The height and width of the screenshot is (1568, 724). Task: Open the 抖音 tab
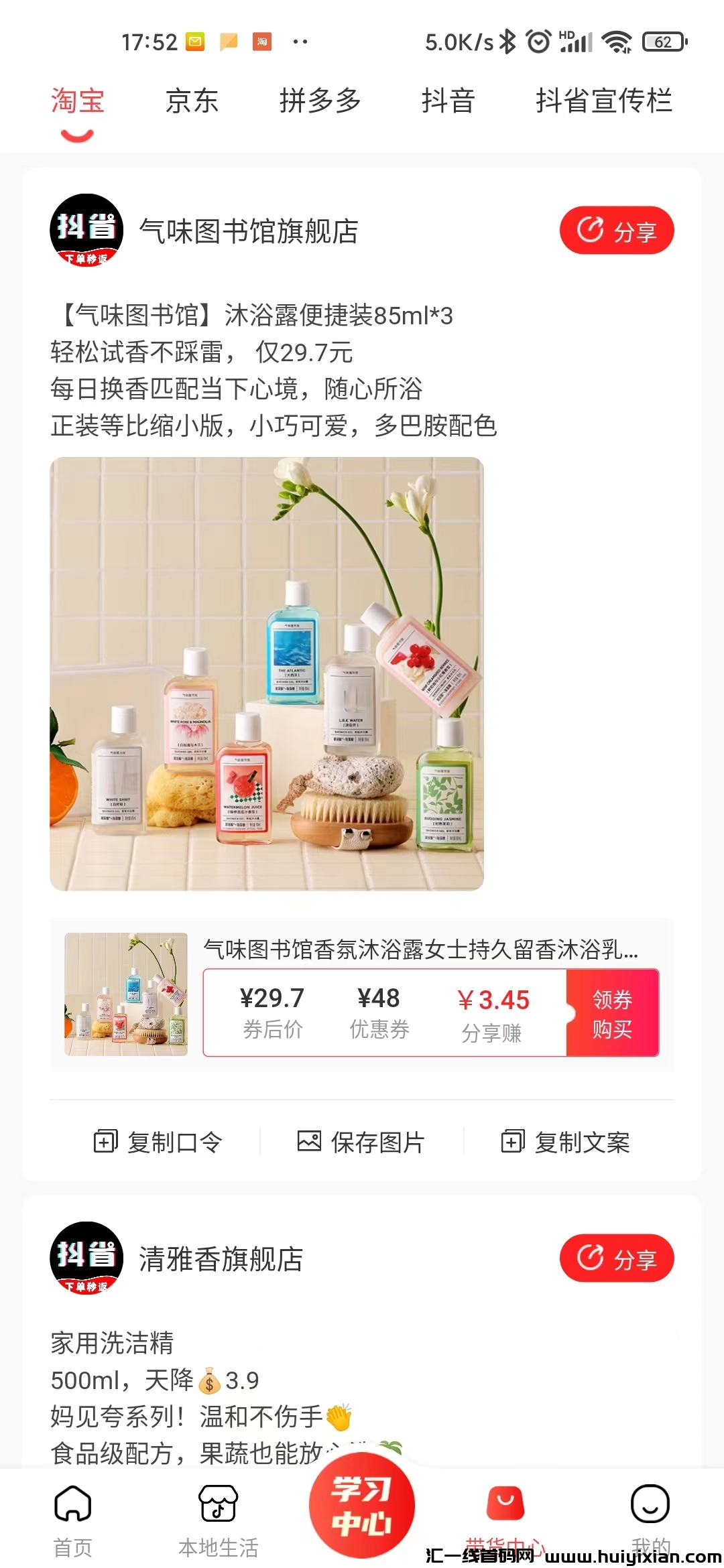448,101
